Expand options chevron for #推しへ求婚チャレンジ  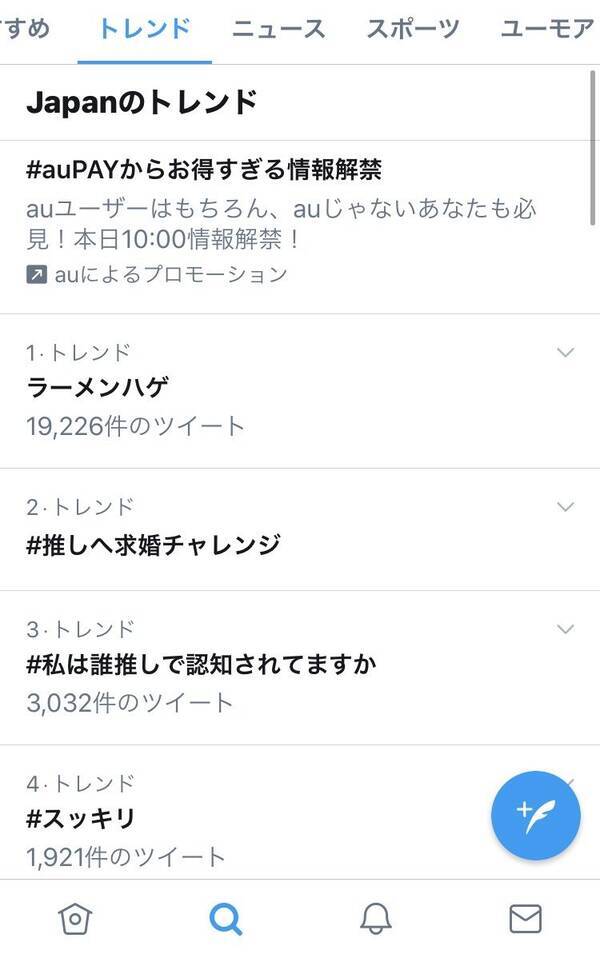(565, 507)
